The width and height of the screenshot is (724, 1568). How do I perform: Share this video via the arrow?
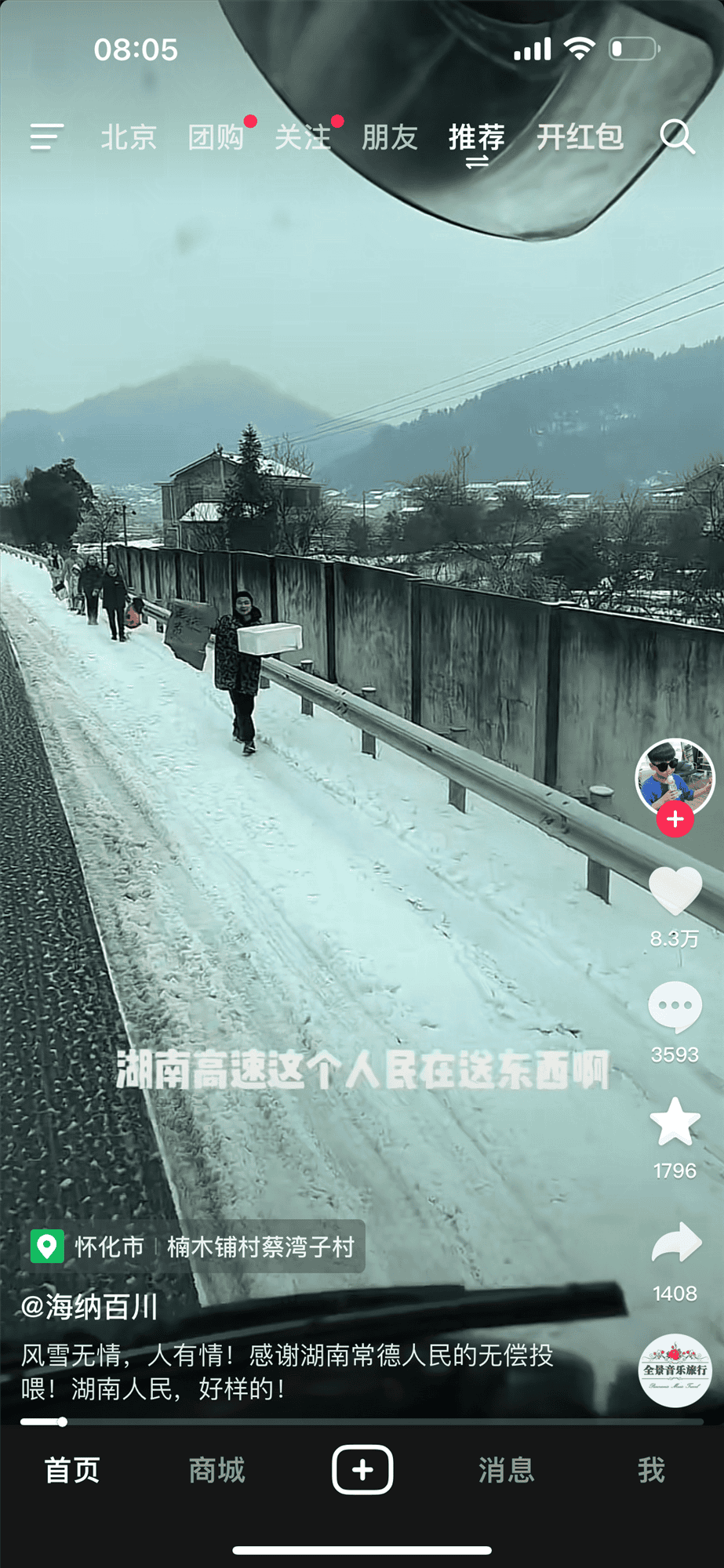675,1243
